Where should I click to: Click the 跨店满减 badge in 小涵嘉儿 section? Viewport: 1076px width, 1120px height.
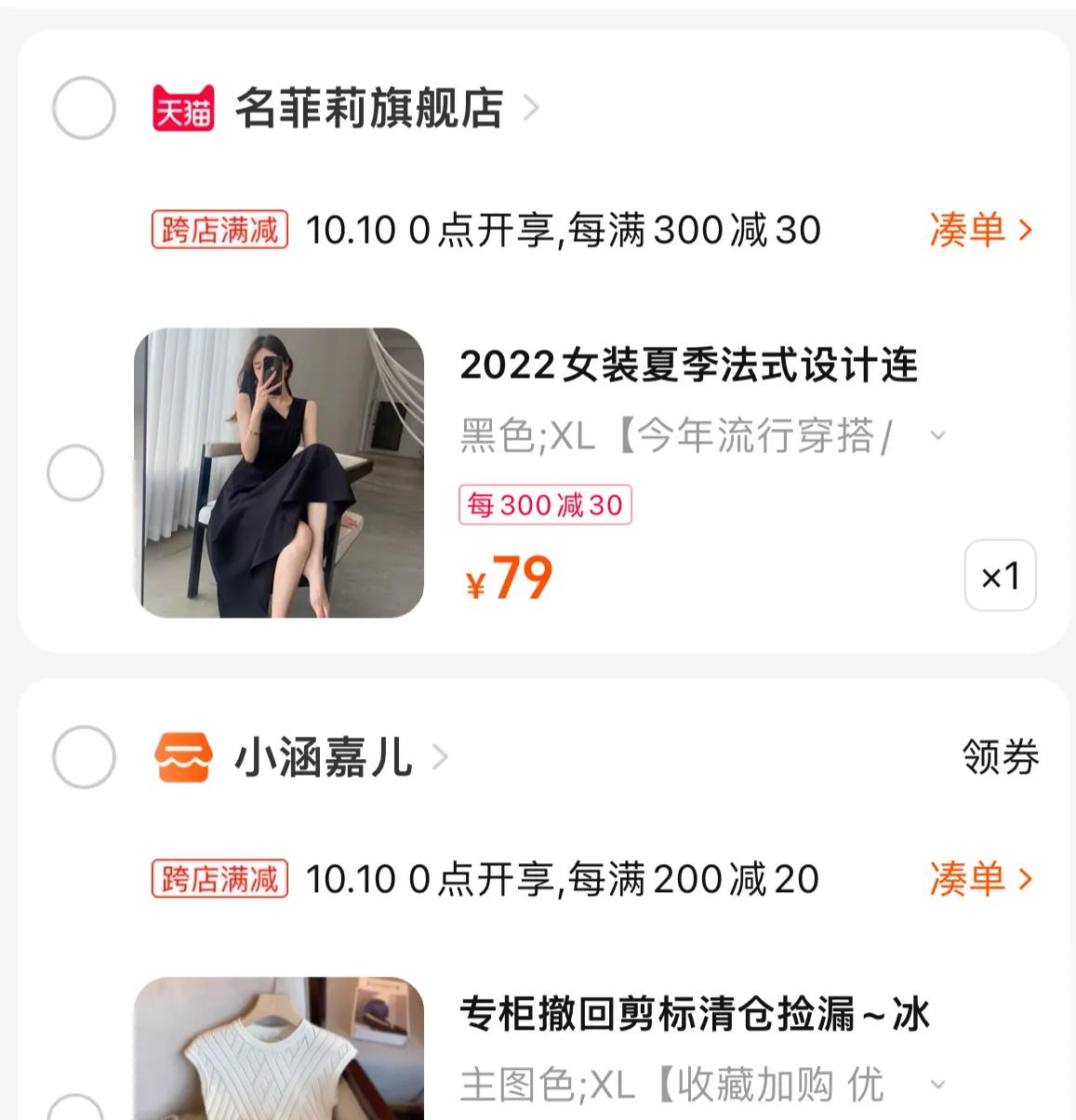pyautogui.click(x=220, y=878)
